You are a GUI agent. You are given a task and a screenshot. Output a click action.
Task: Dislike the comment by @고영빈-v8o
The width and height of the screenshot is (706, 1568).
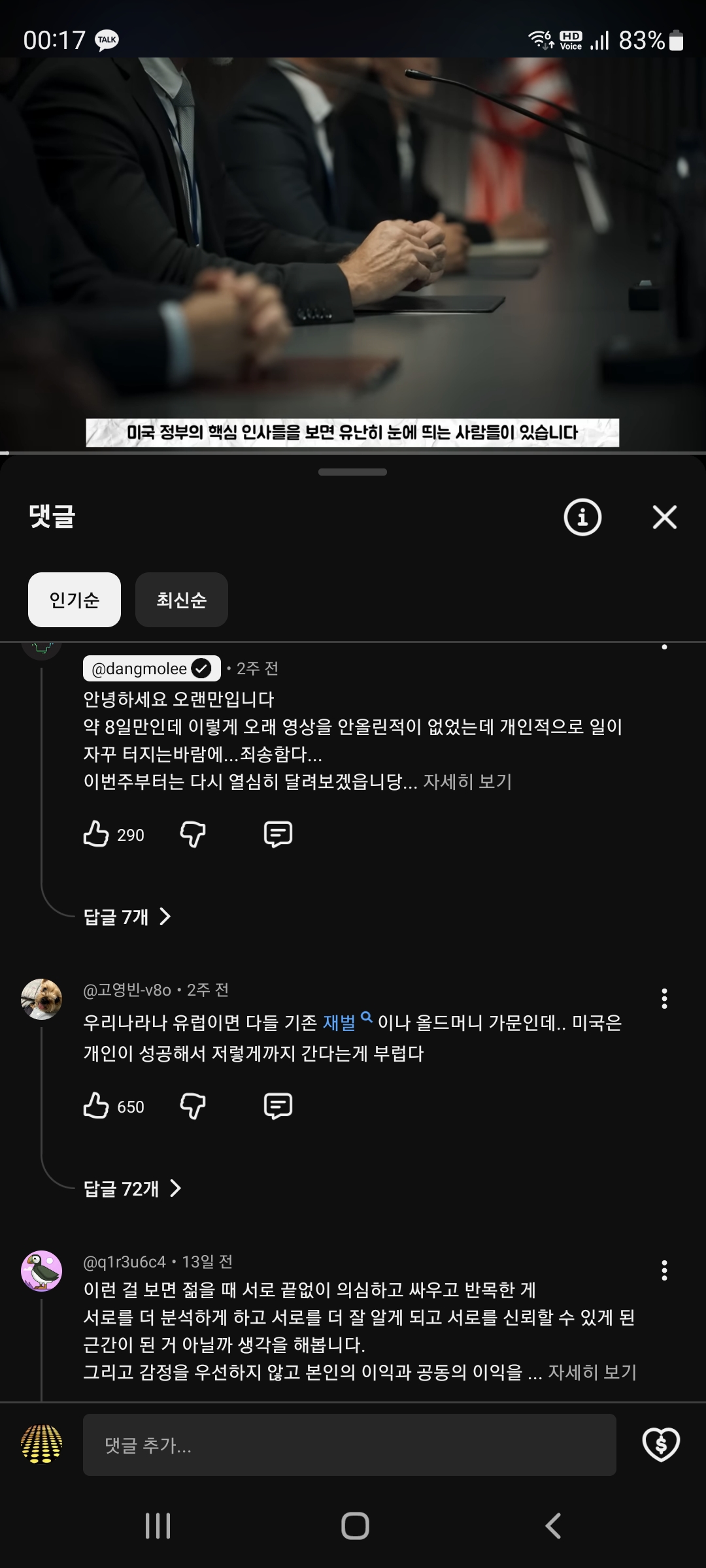click(x=193, y=1106)
